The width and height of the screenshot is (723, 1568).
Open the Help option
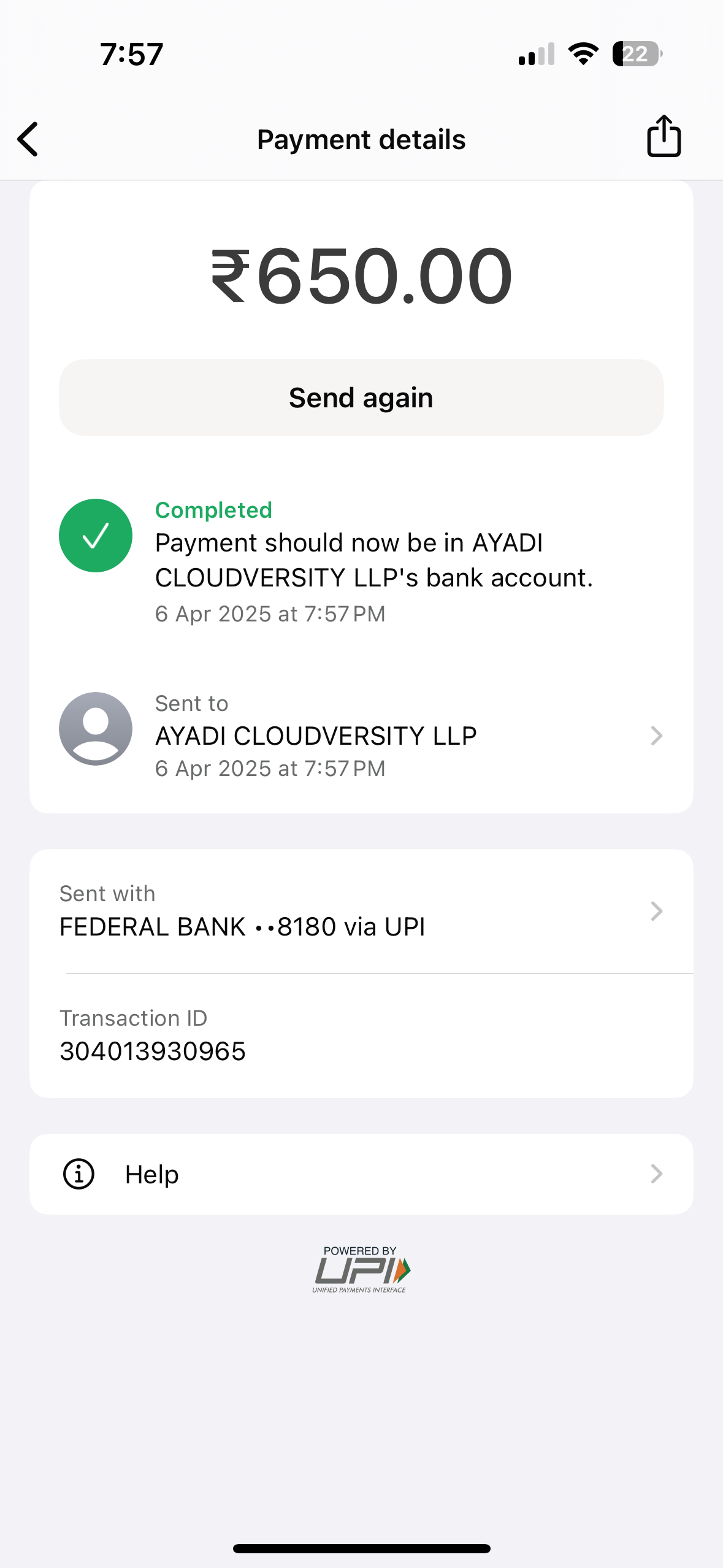361,1174
